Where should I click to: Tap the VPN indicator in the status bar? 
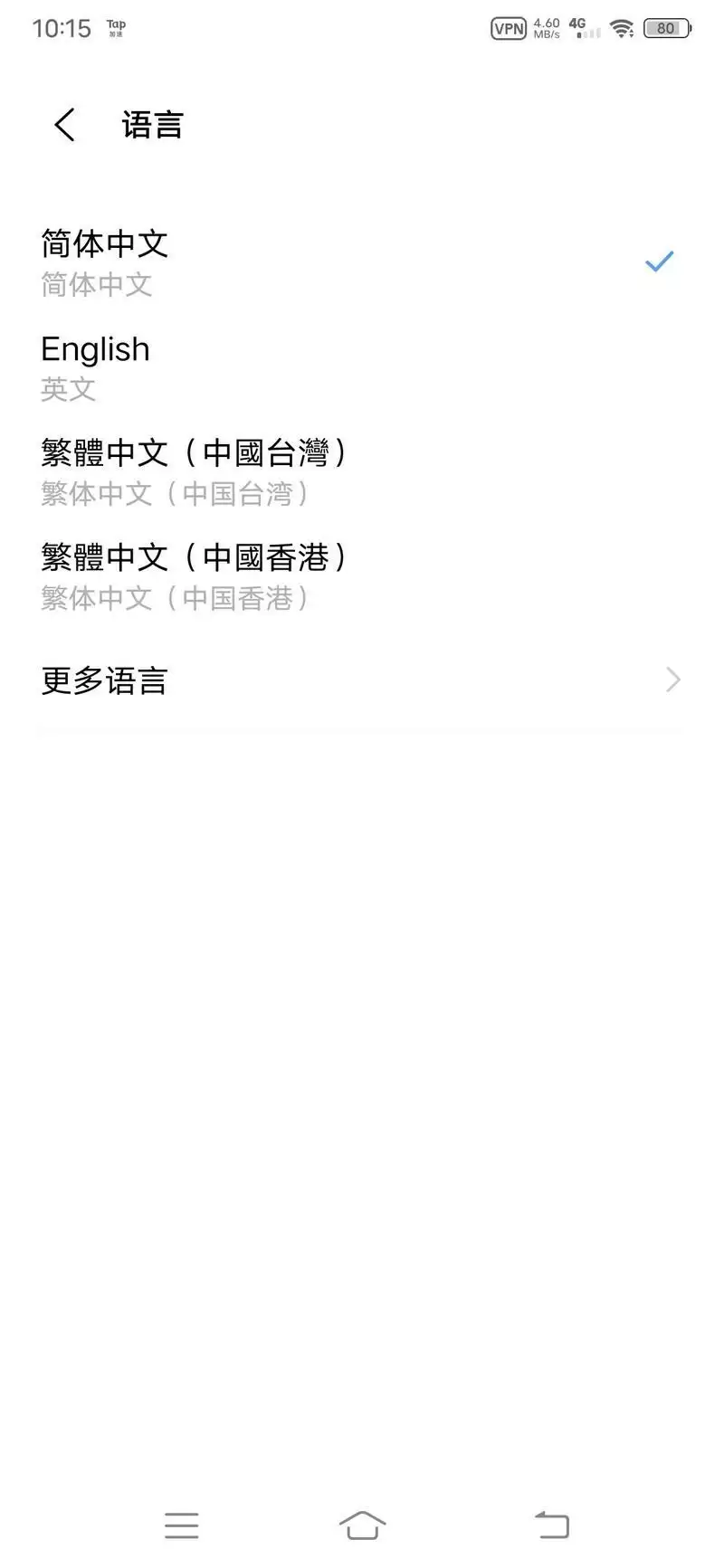(509, 28)
